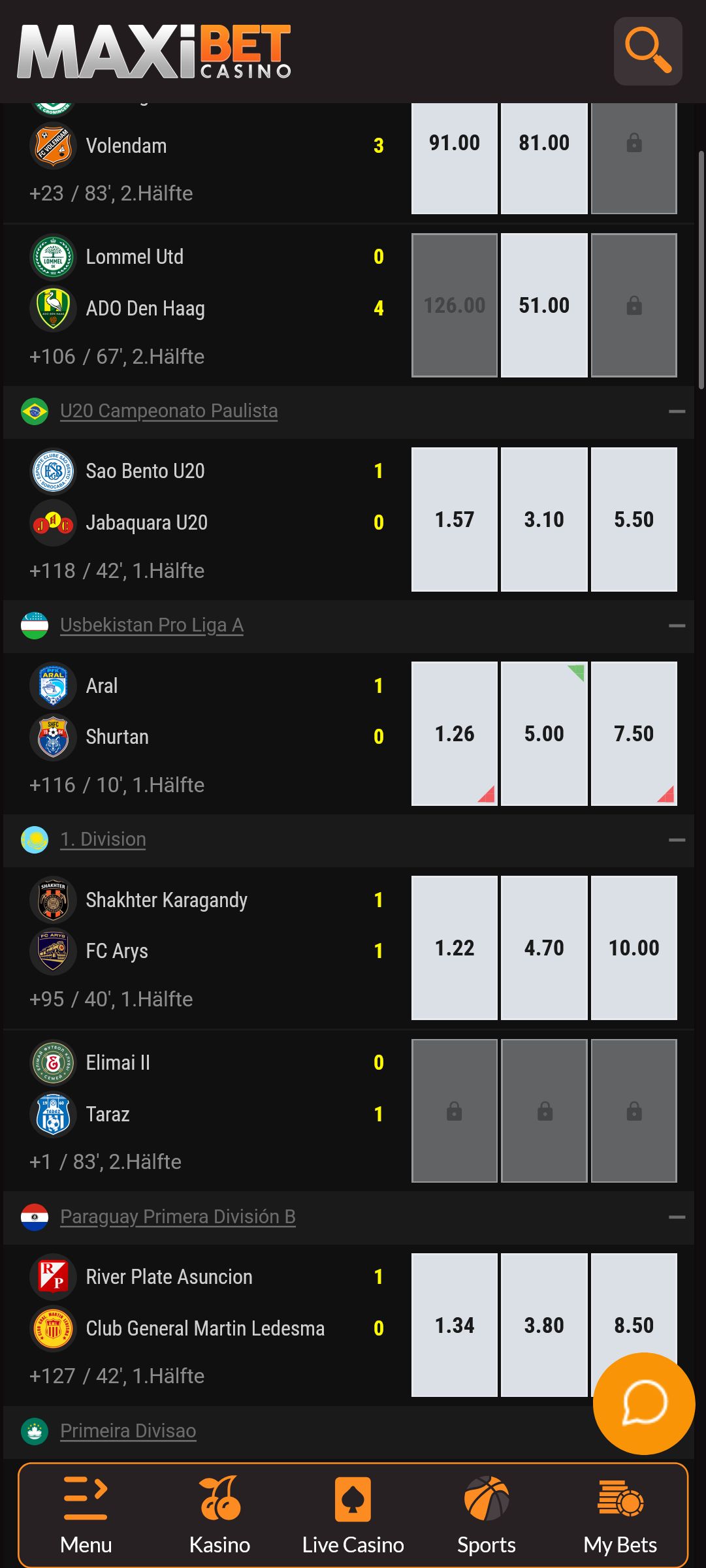The width and height of the screenshot is (706, 1568).
Task: Pick the 5.00 draw odds for Aral match
Action: tap(544, 733)
